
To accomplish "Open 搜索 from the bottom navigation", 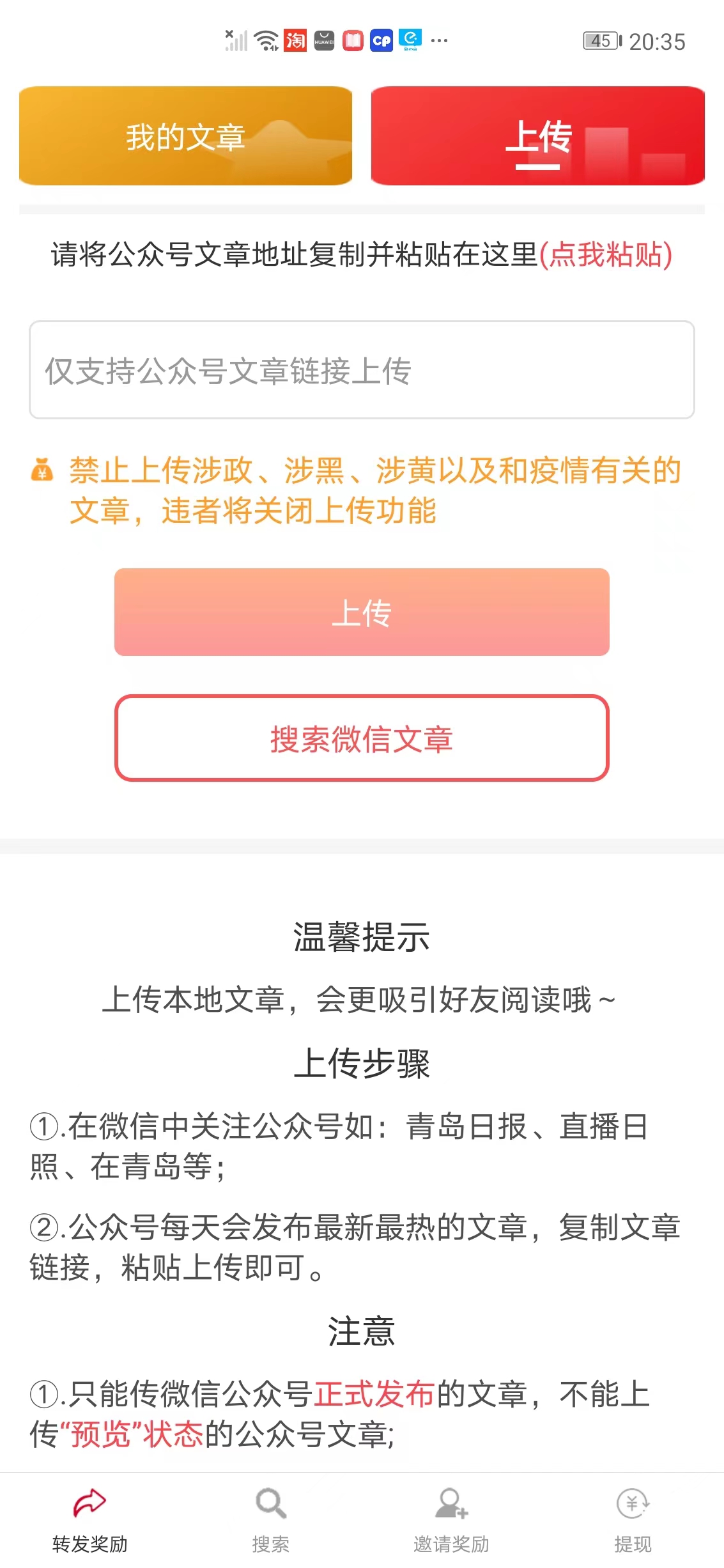I will (272, 1534).
